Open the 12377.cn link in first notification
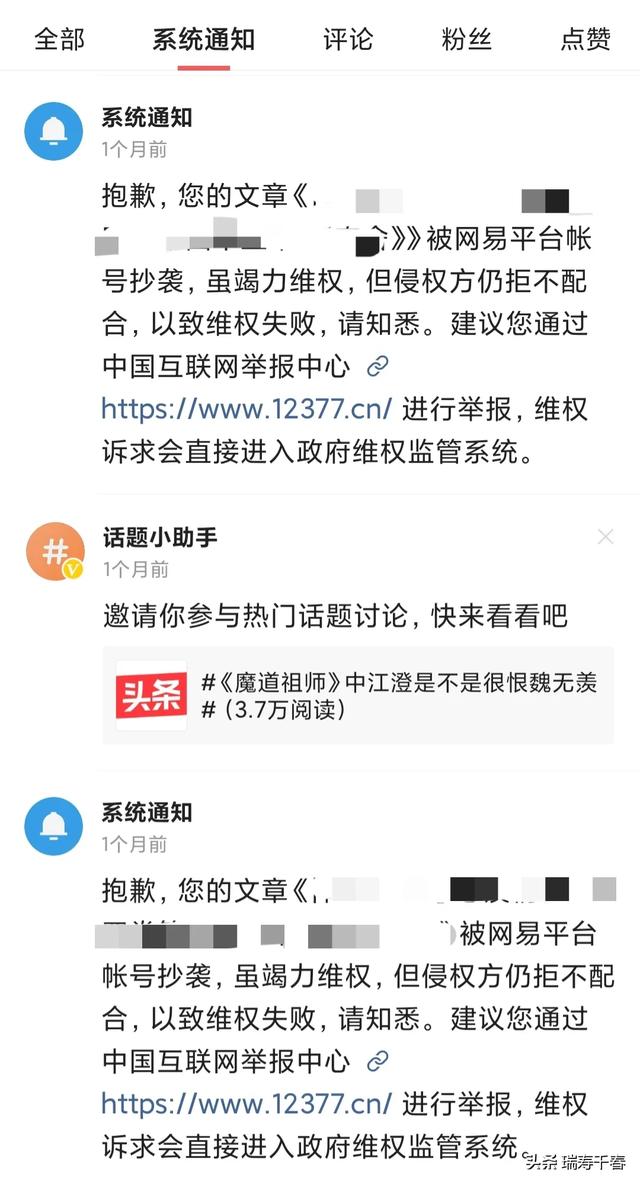This screenshot has height=1185, width=640. (246, 409)
